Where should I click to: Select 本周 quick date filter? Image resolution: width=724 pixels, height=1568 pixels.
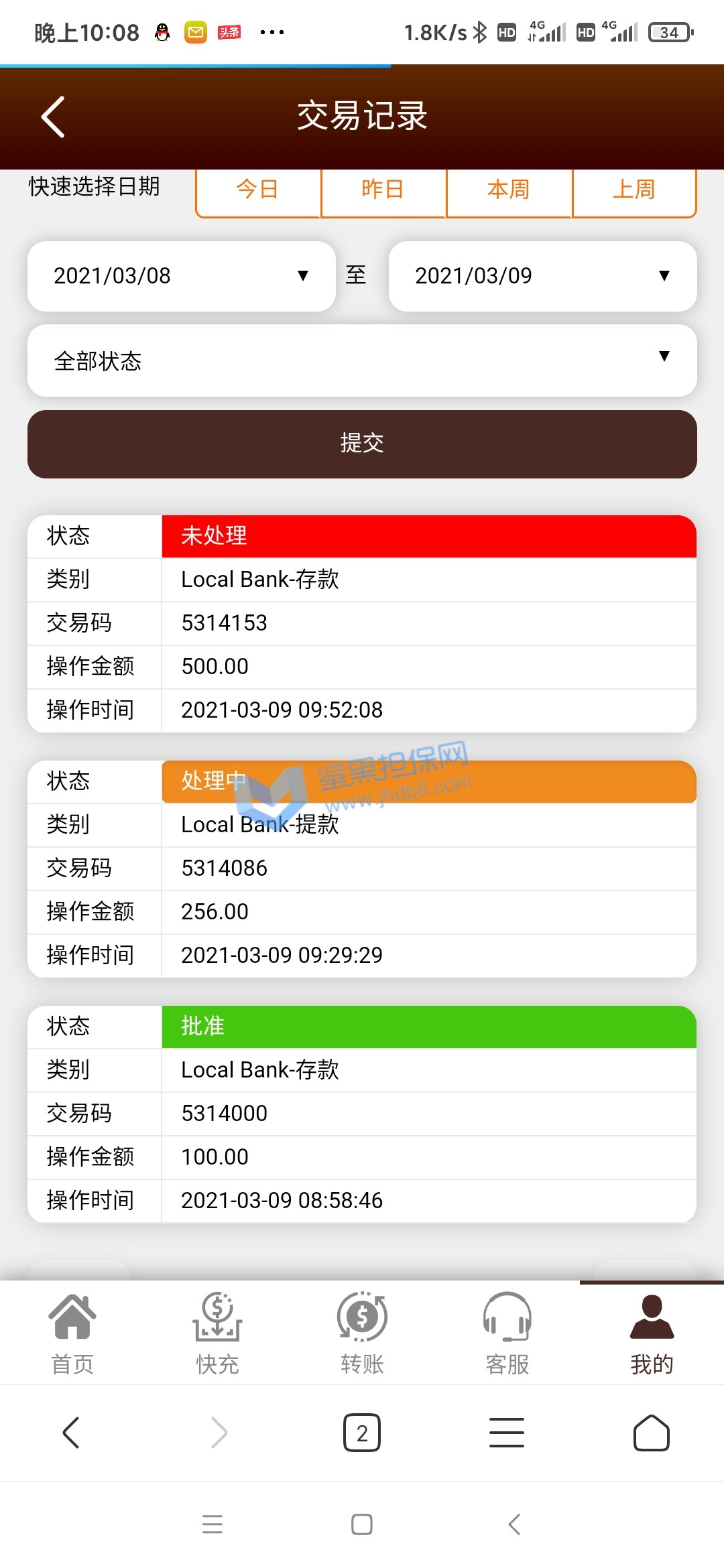(508, 190)
